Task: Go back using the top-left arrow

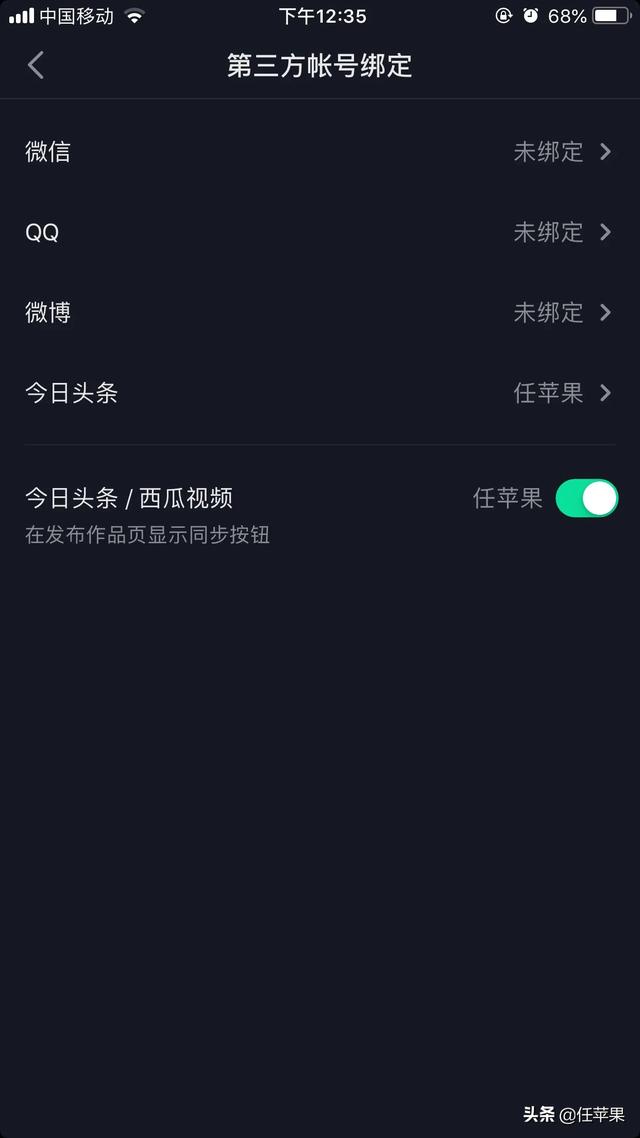Action: coord(36,66)
